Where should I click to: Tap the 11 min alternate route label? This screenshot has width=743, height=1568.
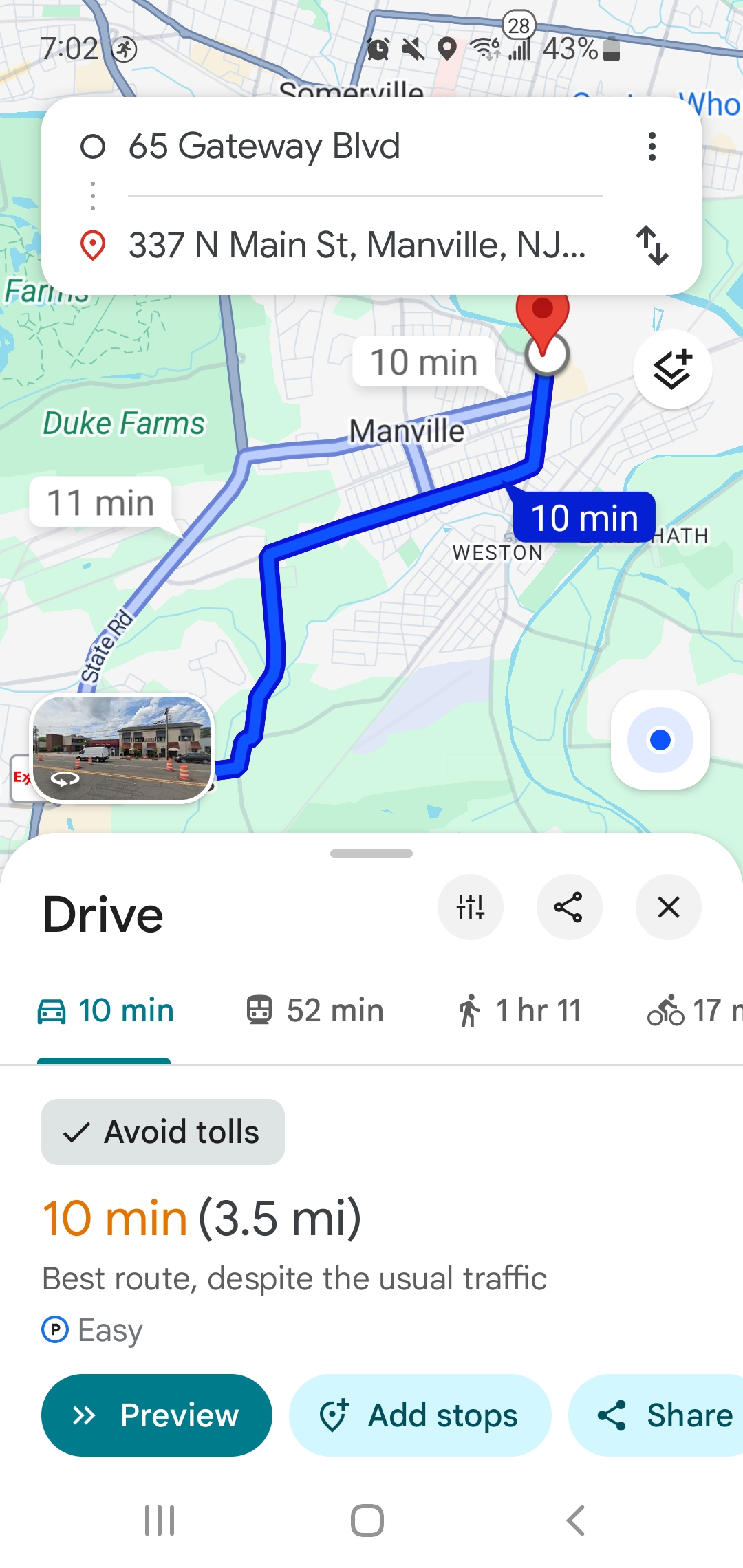click(x=103, y=502)
